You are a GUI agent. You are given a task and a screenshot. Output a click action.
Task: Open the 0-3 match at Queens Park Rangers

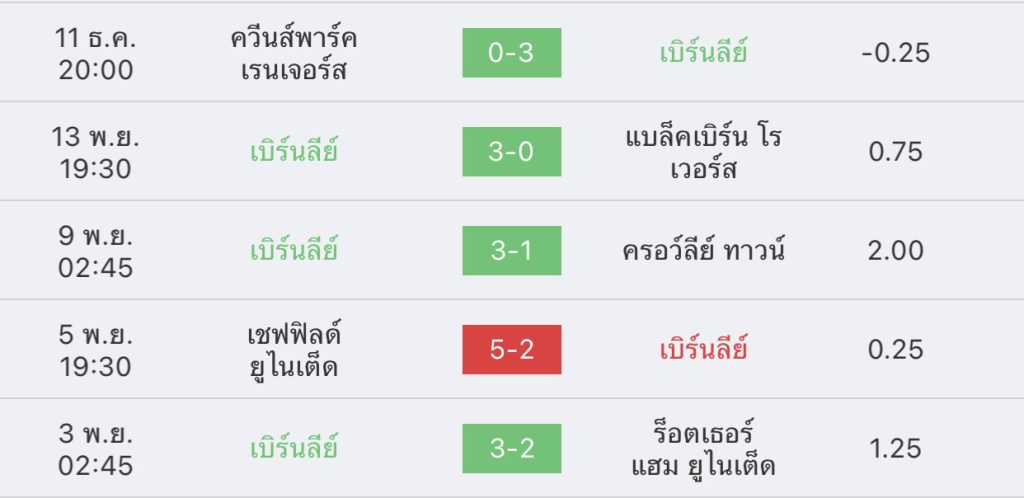tap(511, 53)
